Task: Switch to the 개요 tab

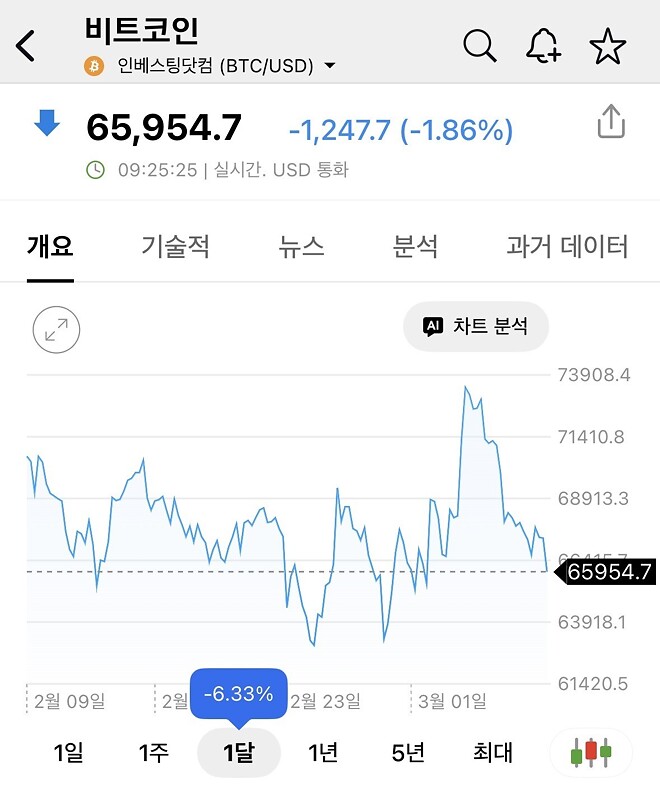Action: point(50,246)
